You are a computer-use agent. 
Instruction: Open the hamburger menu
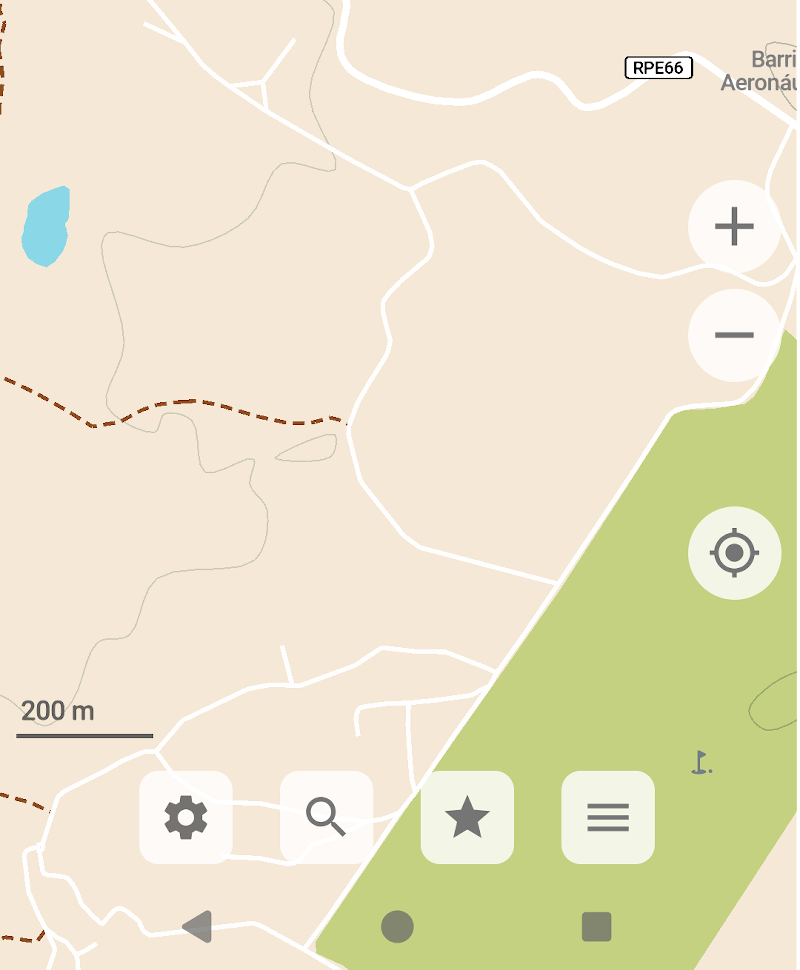point(608,817)
